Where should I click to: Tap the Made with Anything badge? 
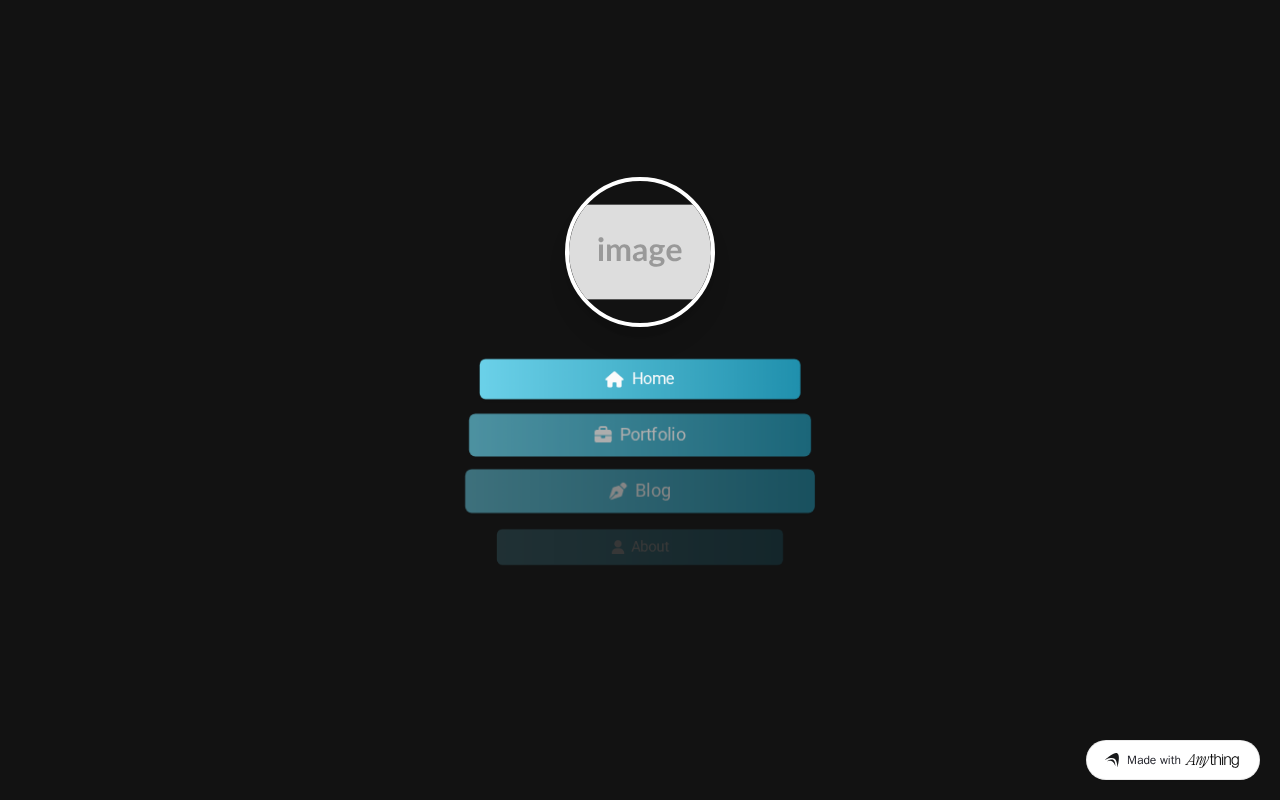click(x=1173, y=760)
